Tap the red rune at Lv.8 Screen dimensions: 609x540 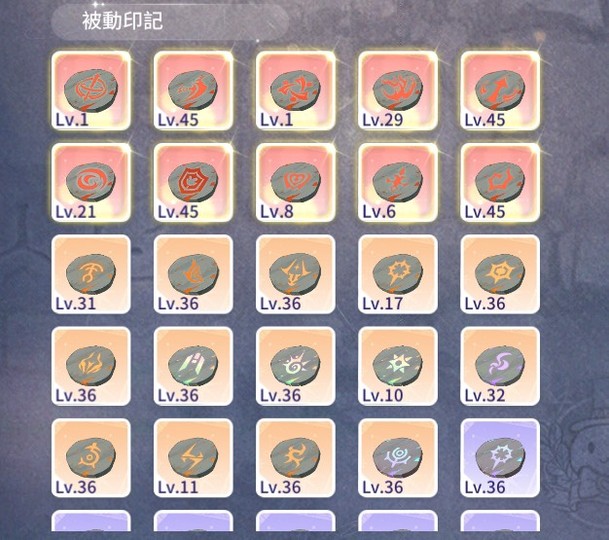tap(295, 181)
